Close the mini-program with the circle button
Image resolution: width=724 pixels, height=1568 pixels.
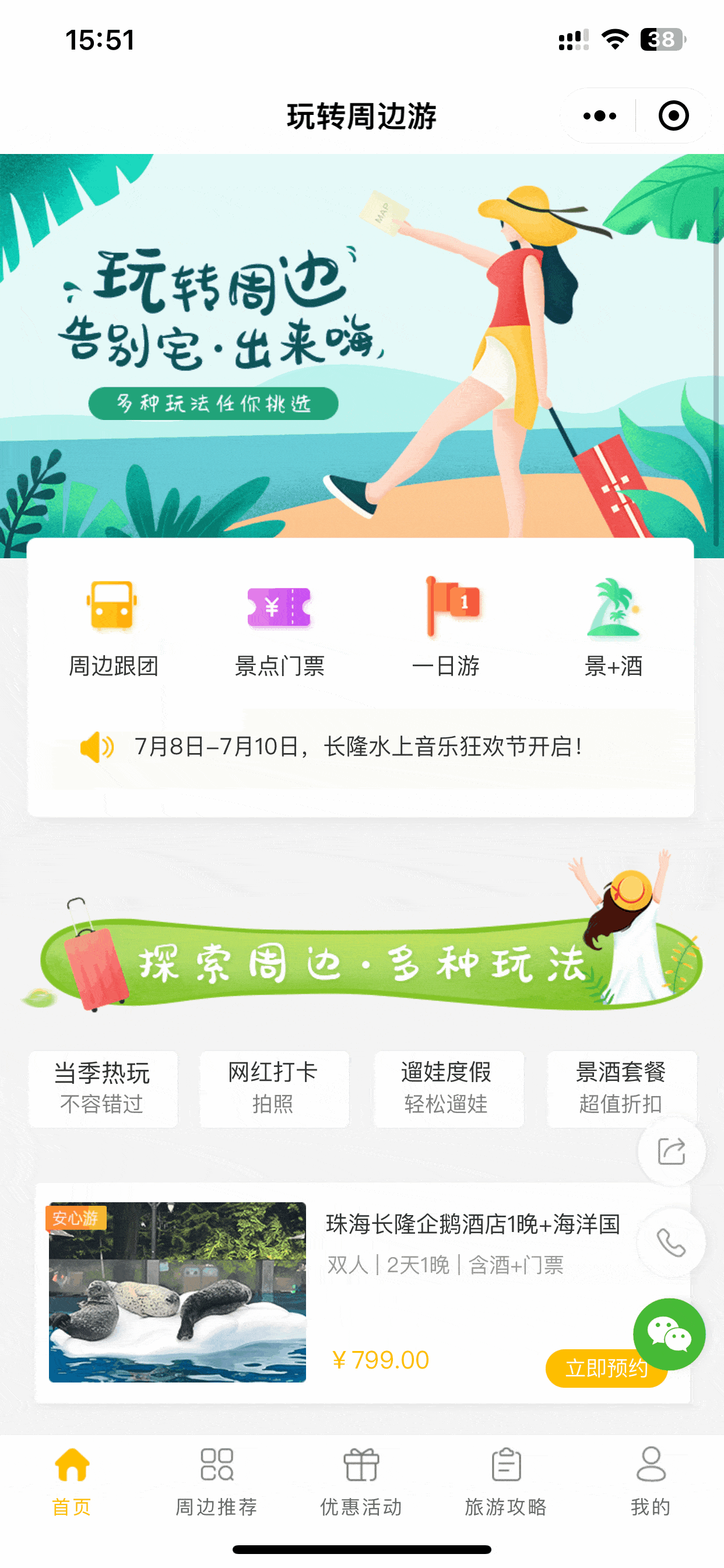[673, 116]
